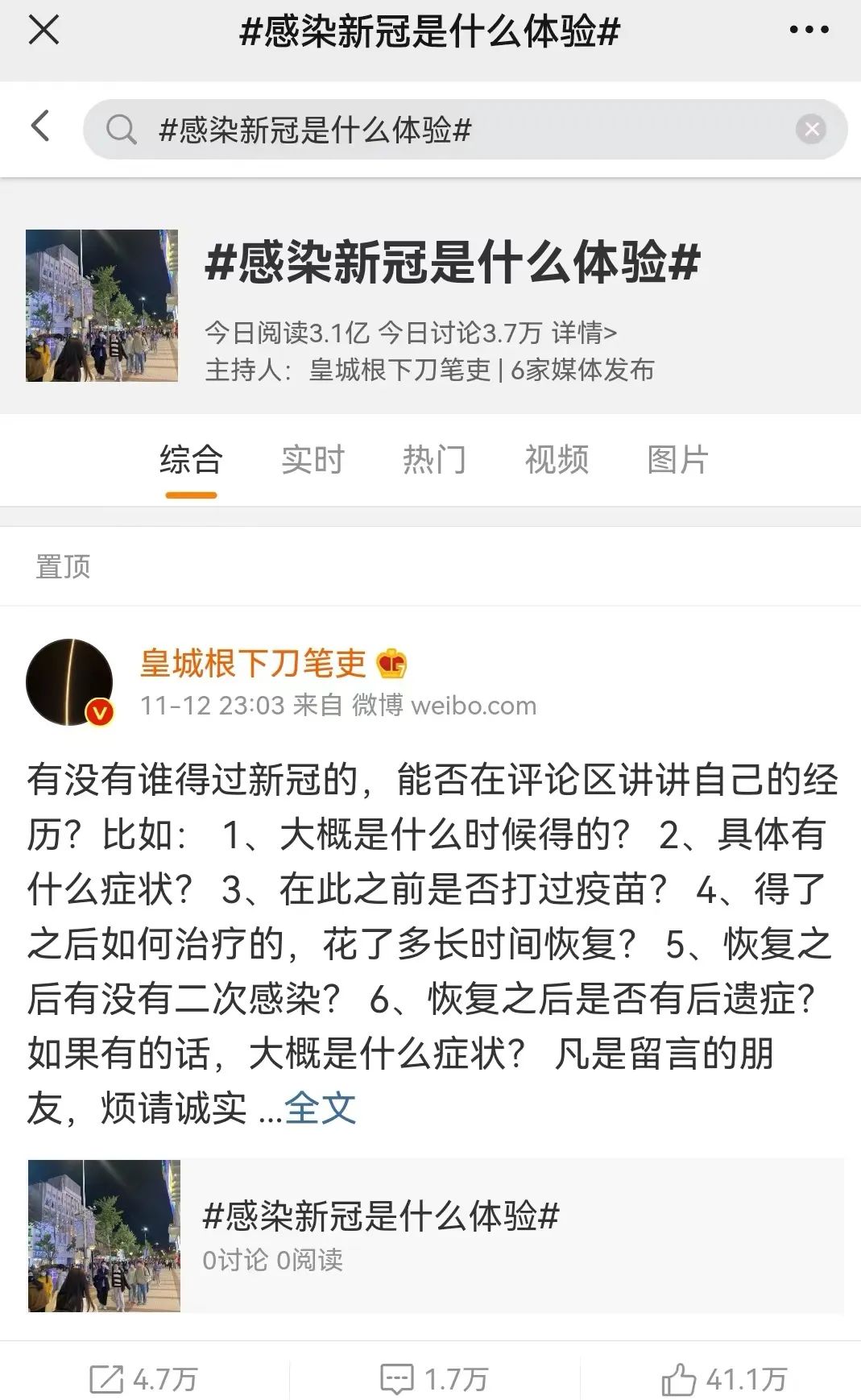Expand the post with 全文
This screenshot has width=861, height=1400.
tap(320, 1108)
